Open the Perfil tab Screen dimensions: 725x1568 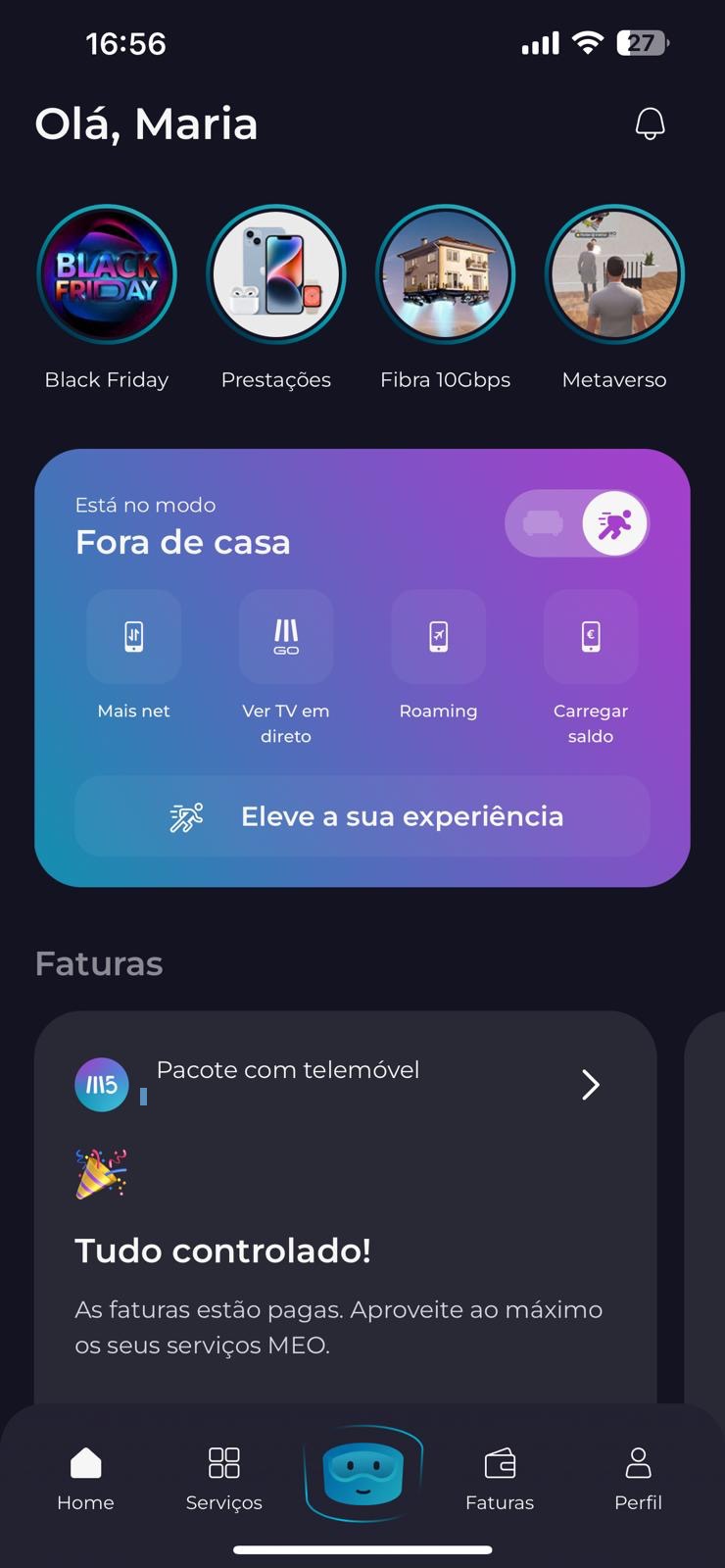point(638,1478)
